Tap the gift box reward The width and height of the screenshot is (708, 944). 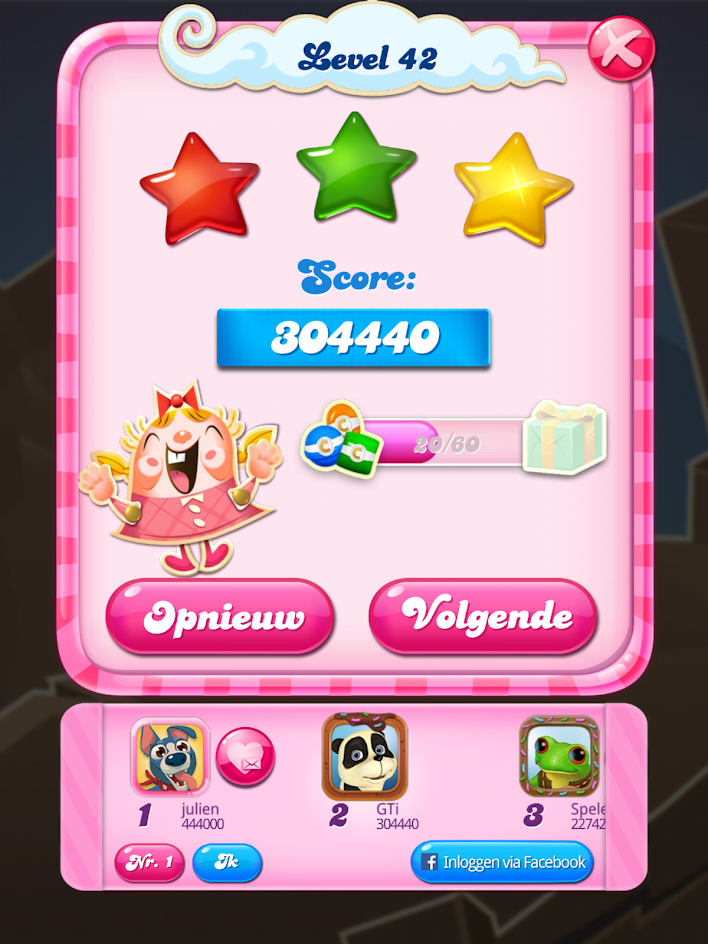click(x=565, y=437)
